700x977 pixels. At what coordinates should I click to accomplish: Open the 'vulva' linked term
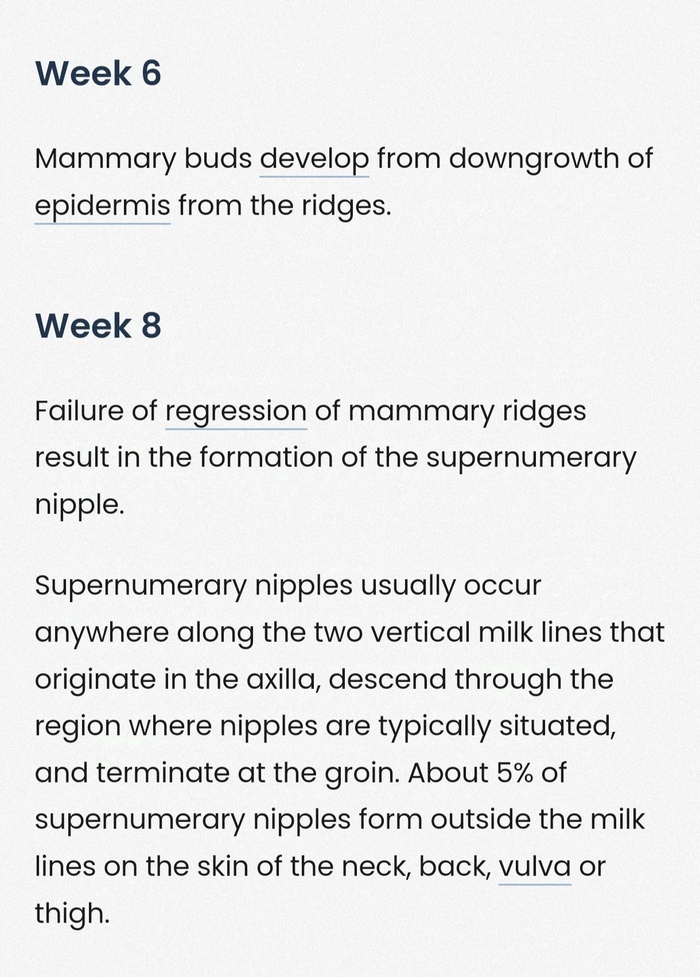click(x=534, y=866)
